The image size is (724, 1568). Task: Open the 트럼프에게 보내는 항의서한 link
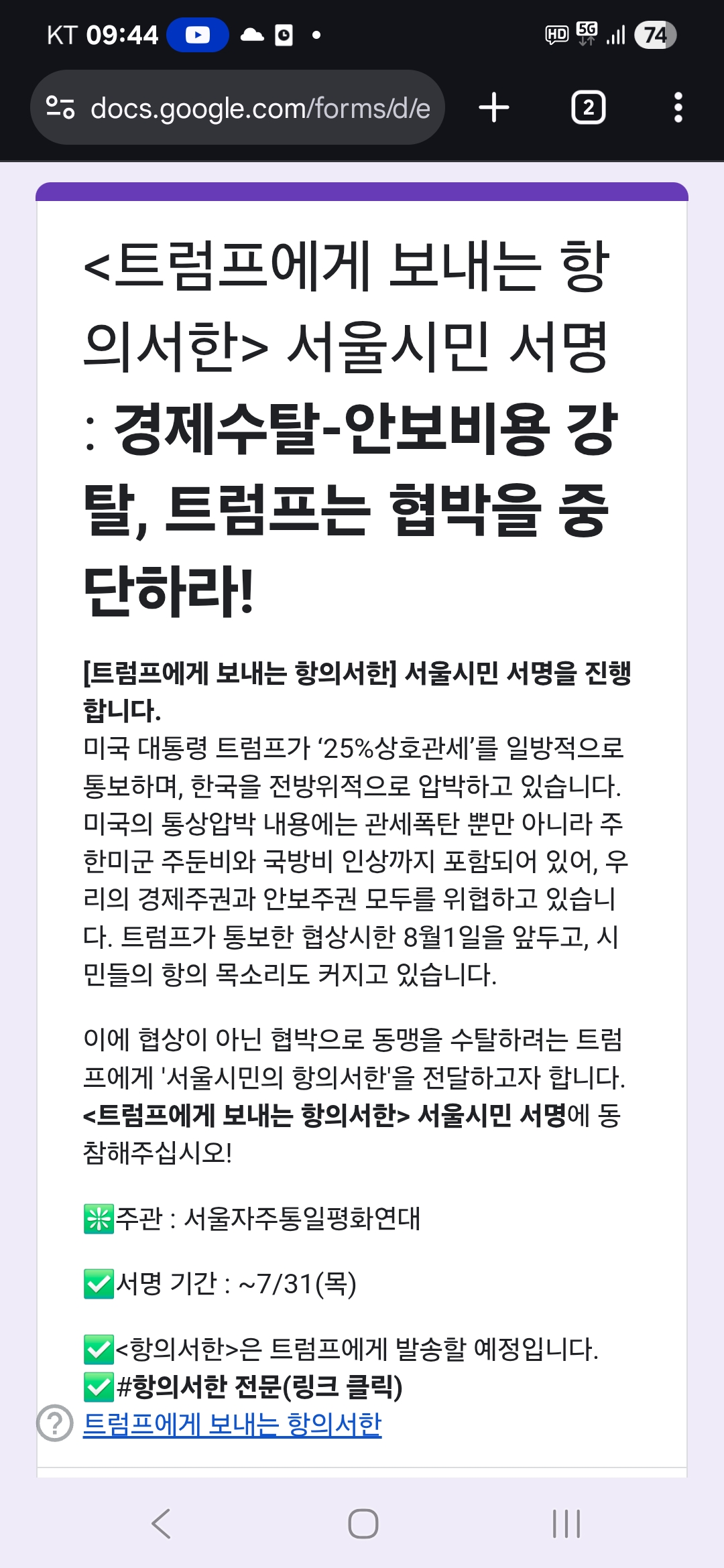pos(232,1424)
